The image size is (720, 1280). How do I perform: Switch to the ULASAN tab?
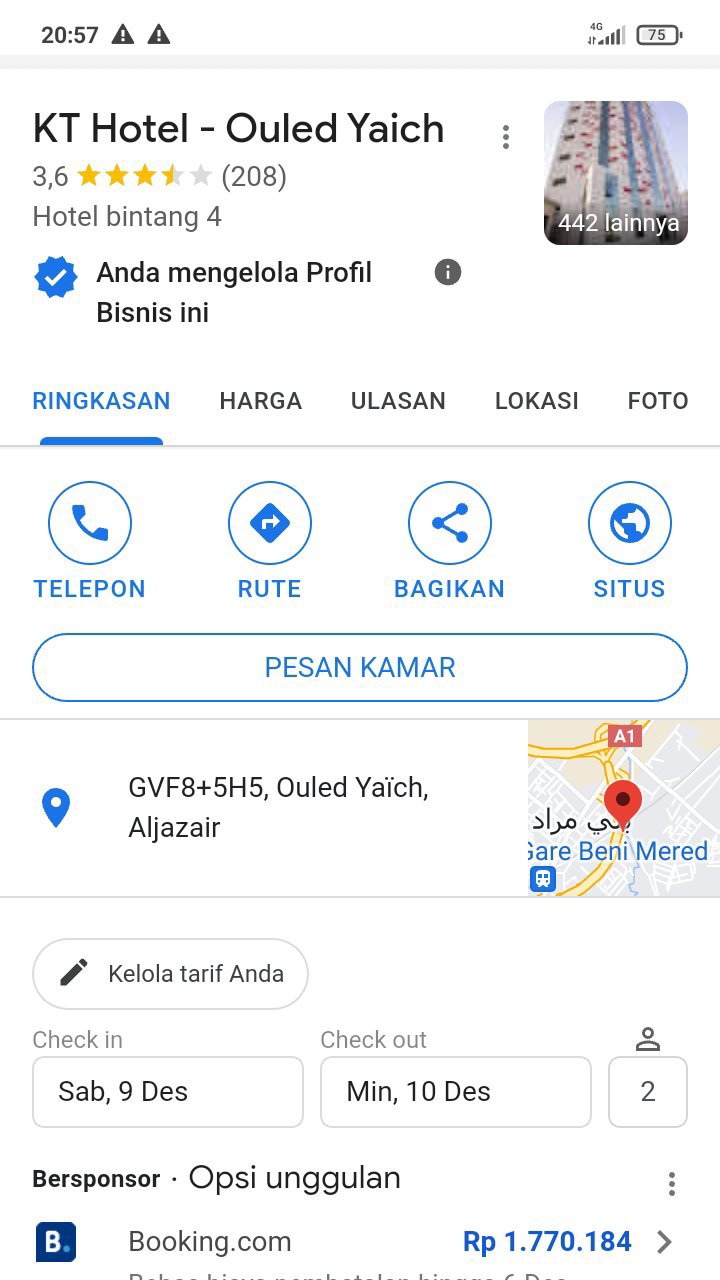coord(398,401)
